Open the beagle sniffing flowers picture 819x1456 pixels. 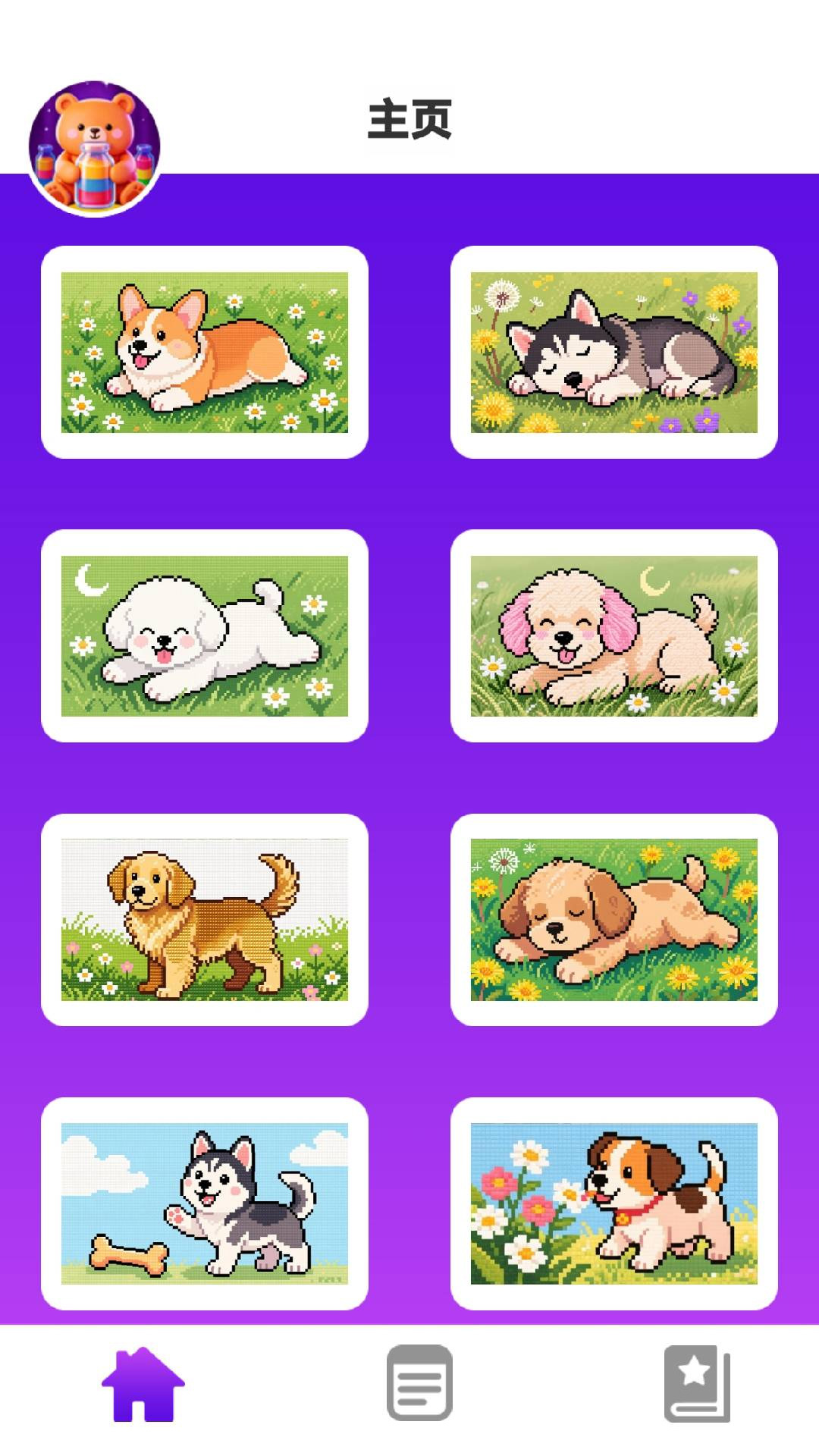(614, 1203)
